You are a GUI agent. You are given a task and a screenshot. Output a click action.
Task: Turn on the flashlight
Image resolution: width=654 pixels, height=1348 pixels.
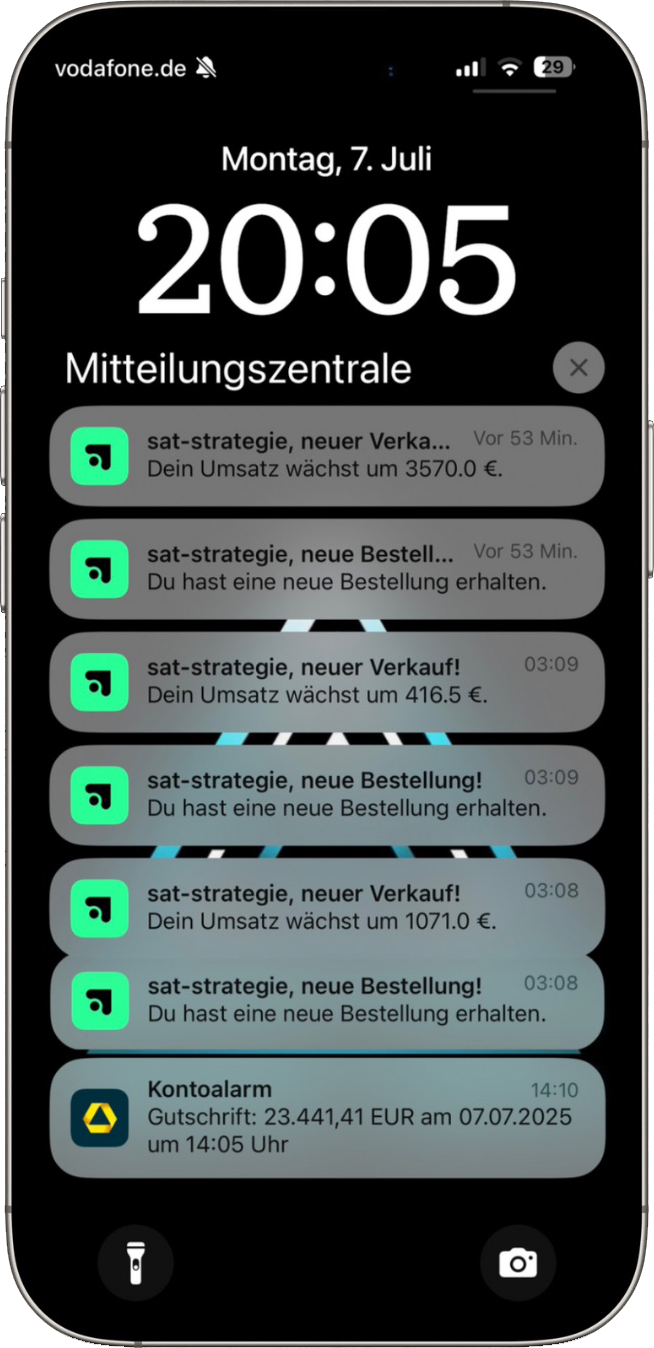coord(135,1263)
